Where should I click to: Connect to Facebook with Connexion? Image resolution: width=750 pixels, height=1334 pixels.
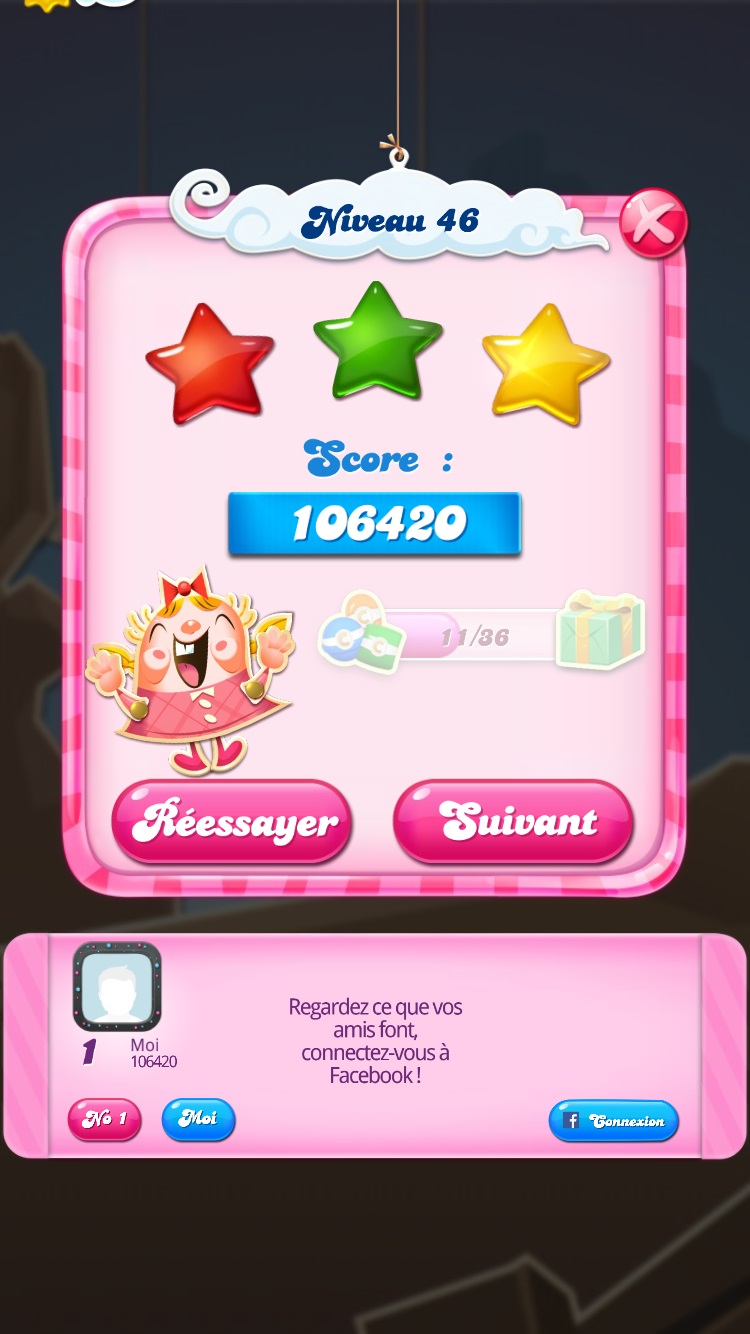[x=613, y=1121]
